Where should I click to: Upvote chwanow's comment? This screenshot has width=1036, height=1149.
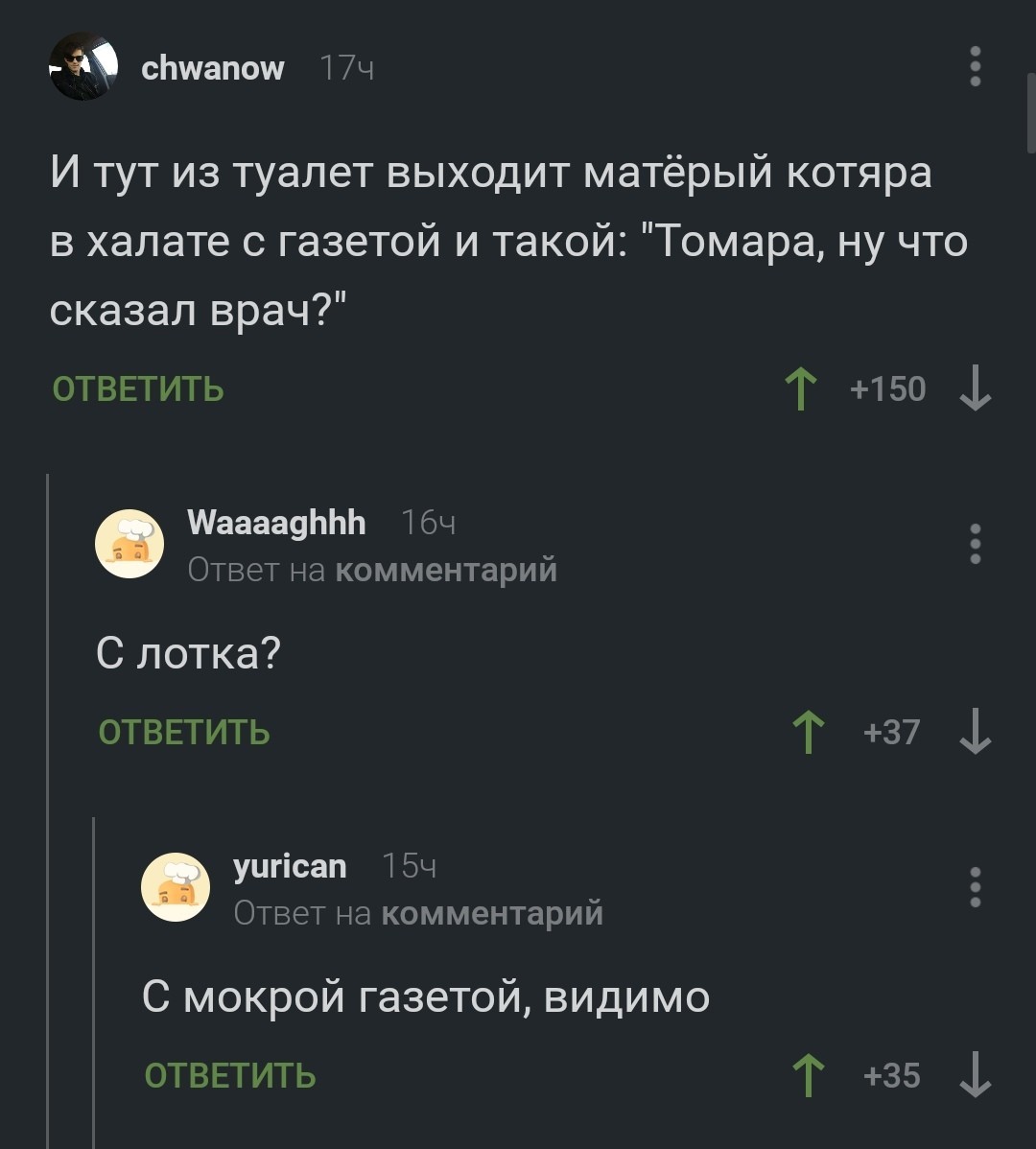pos(801,389)
